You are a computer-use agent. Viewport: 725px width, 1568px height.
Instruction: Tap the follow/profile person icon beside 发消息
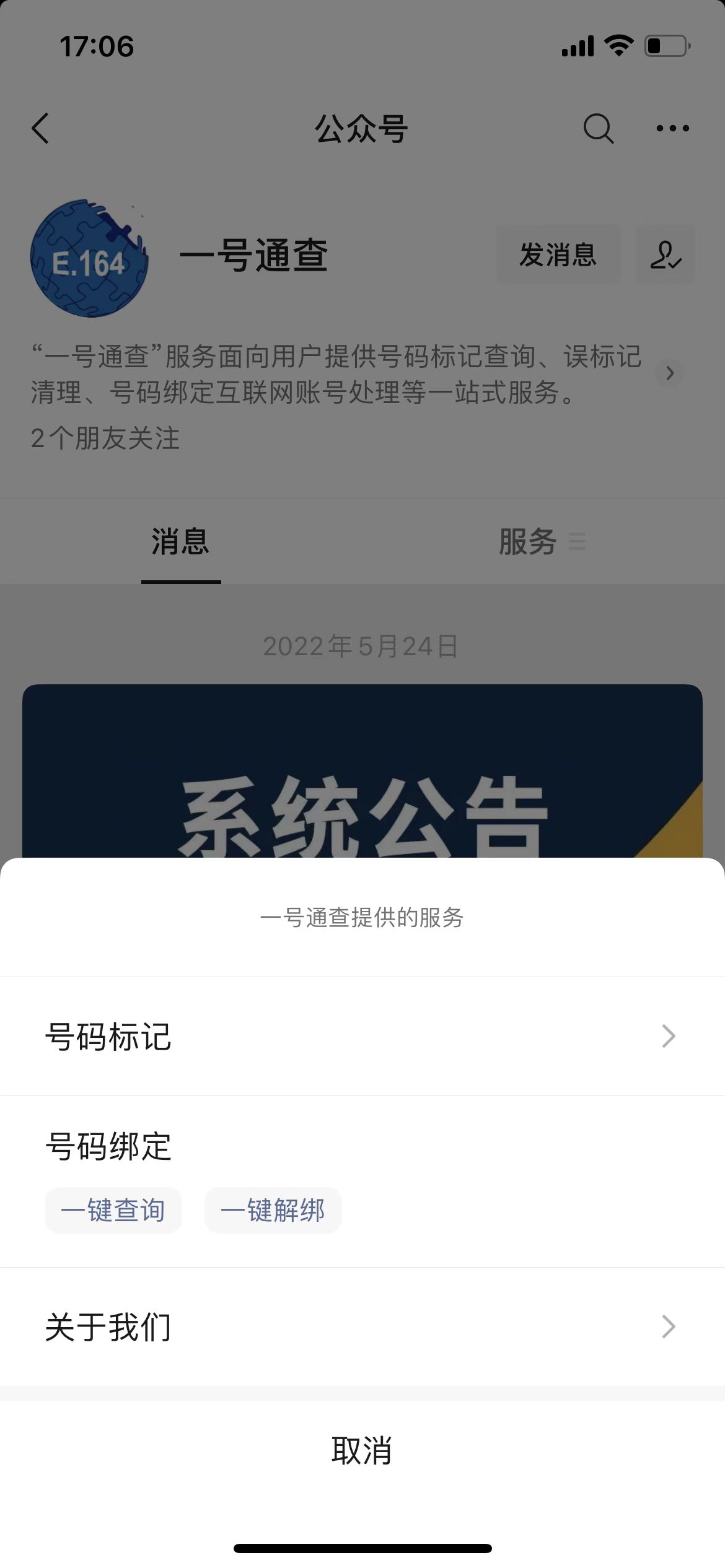(x=666, y=255)
